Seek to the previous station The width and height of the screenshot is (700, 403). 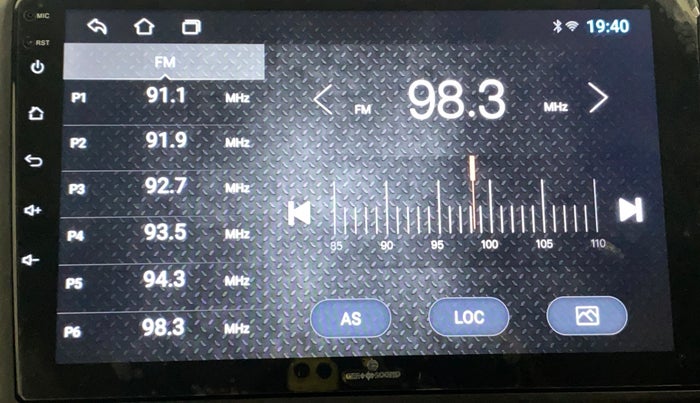pyautogui.click(x=298, y=212)
